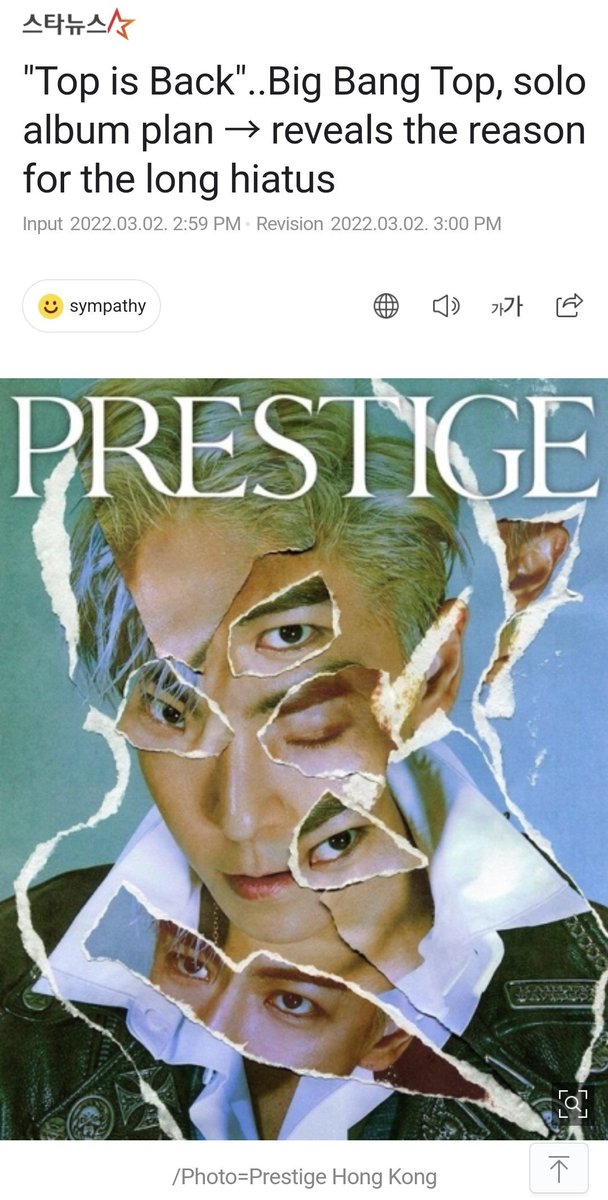Listen to the article with speaker icon
The image size is (608, 1200).
pyautogui.click(x=445, y=306)
